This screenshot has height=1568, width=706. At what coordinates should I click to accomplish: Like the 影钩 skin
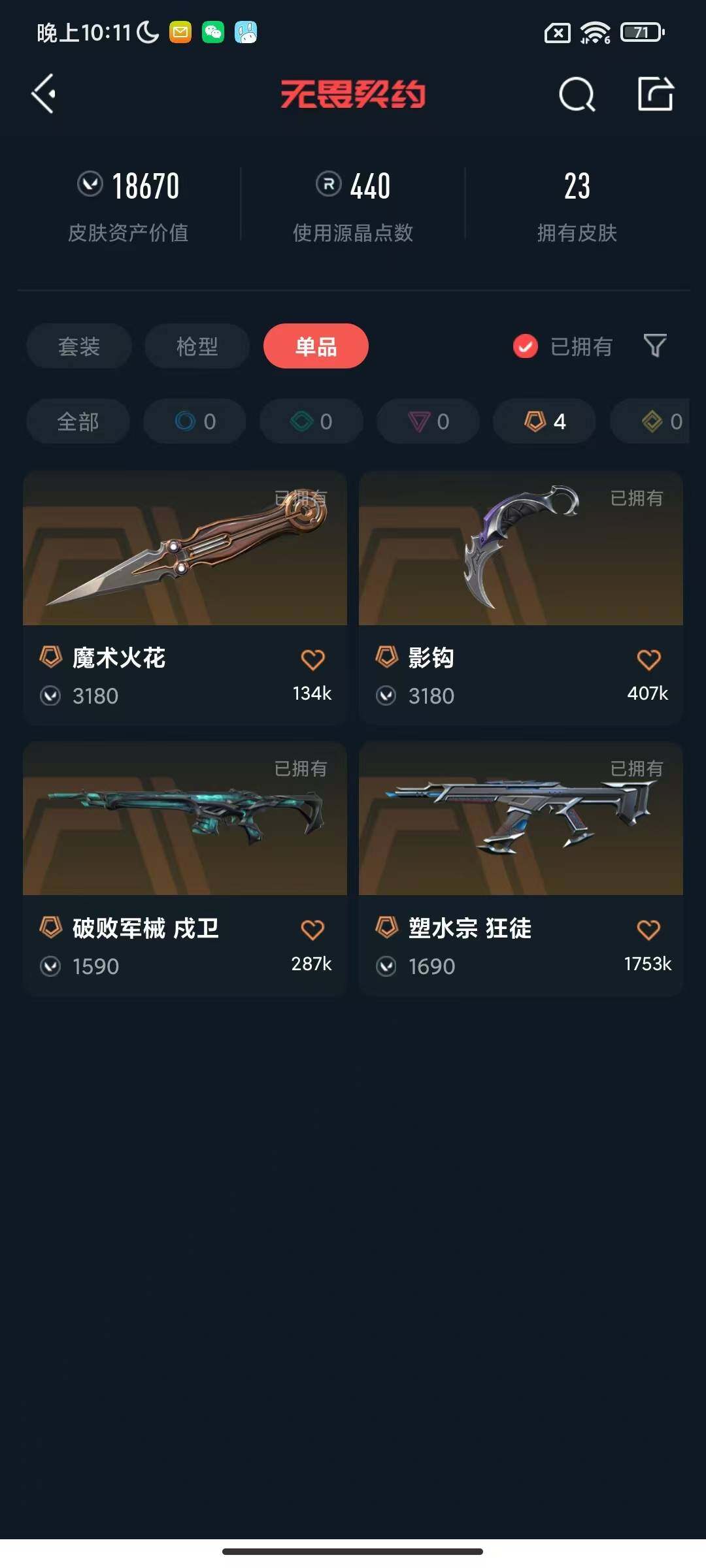[648, 660]
